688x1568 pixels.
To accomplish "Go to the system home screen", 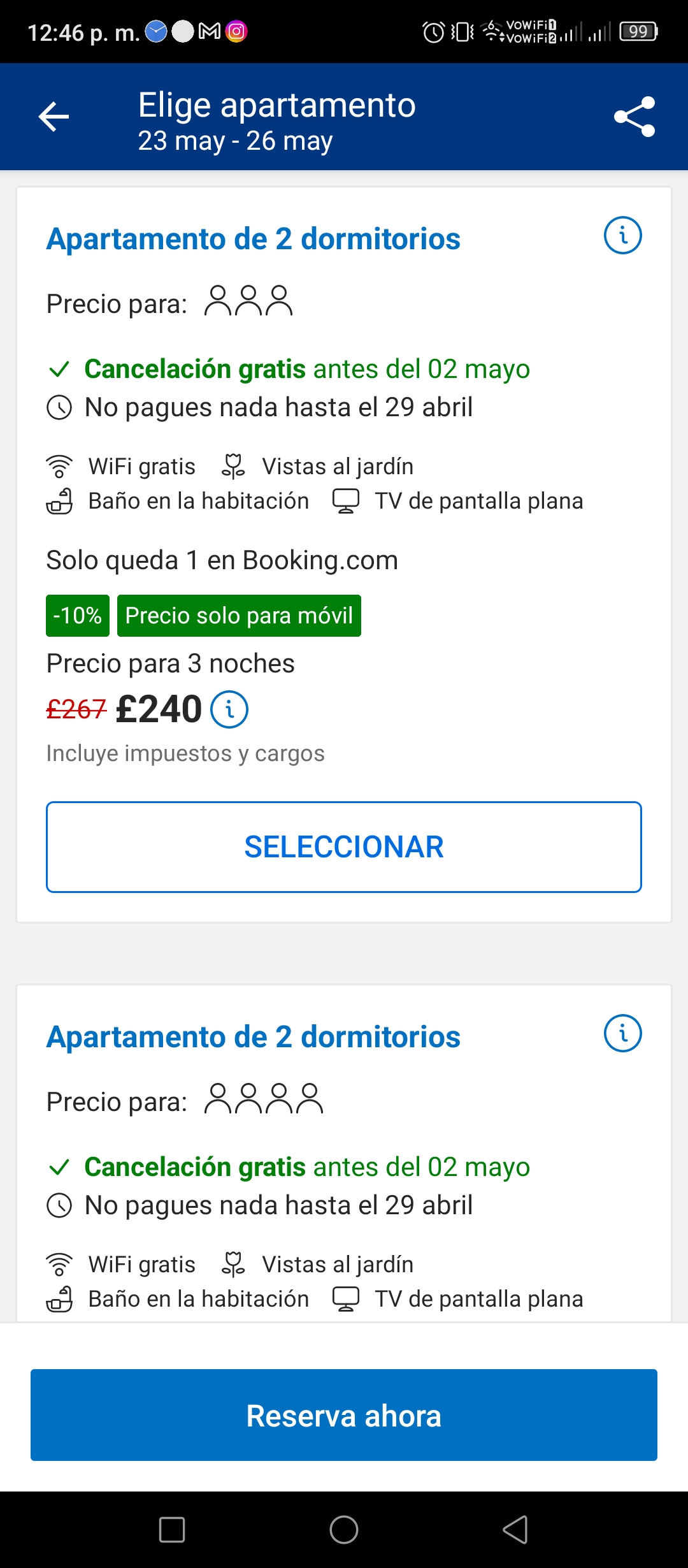I will [344, 1530].
